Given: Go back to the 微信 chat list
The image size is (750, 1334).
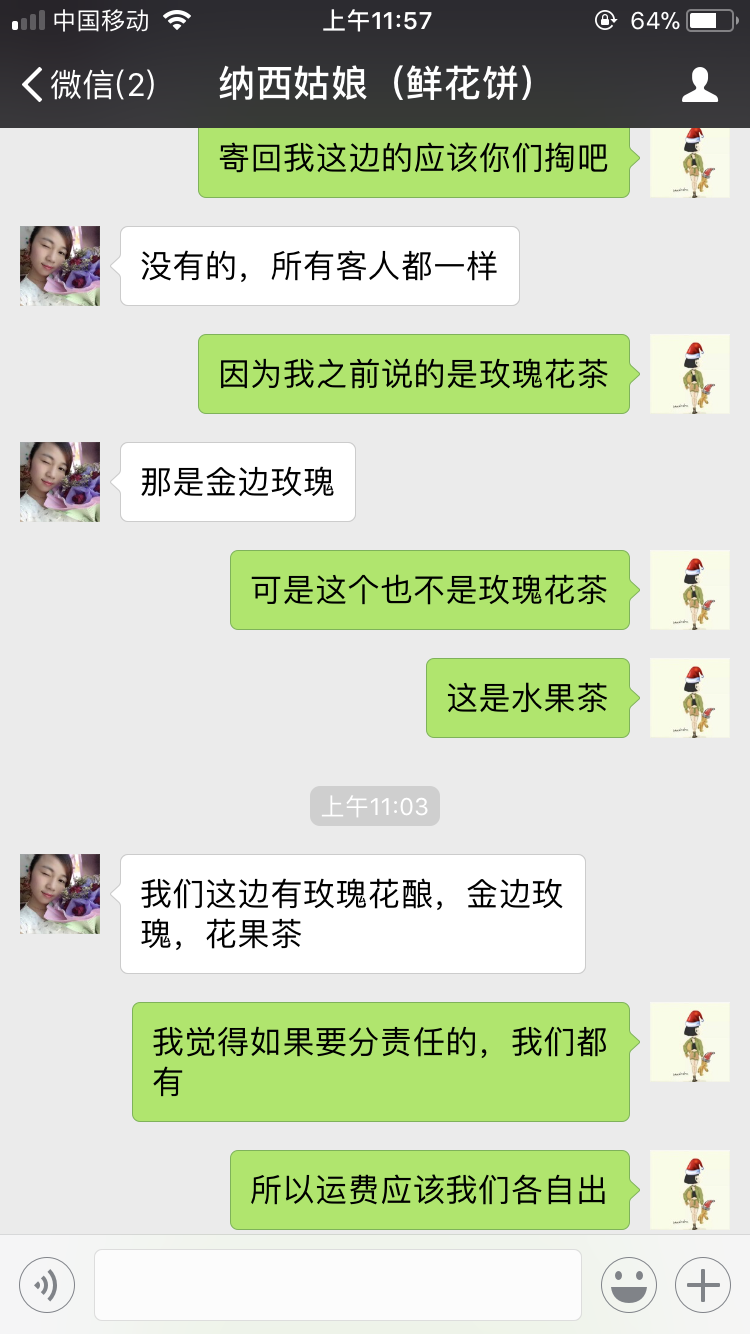Looking at the screenshot, I should coord(88,85).
